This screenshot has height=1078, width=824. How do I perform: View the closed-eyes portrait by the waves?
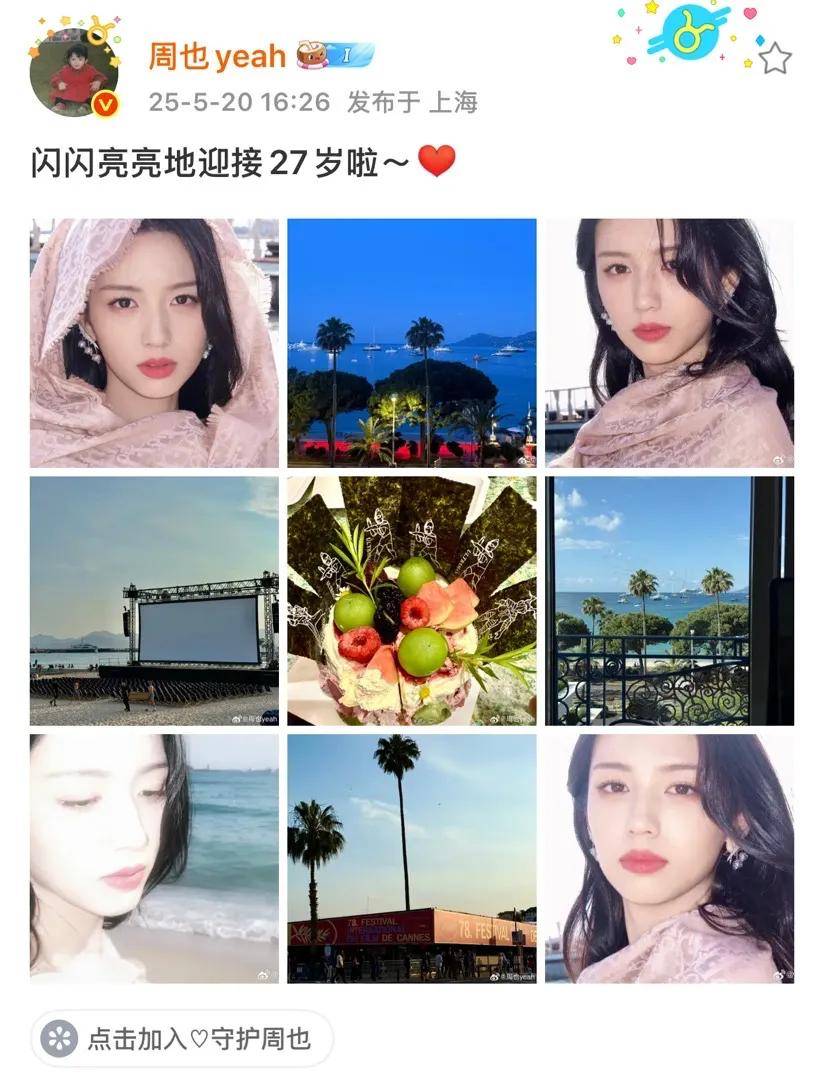click(154, 858)
